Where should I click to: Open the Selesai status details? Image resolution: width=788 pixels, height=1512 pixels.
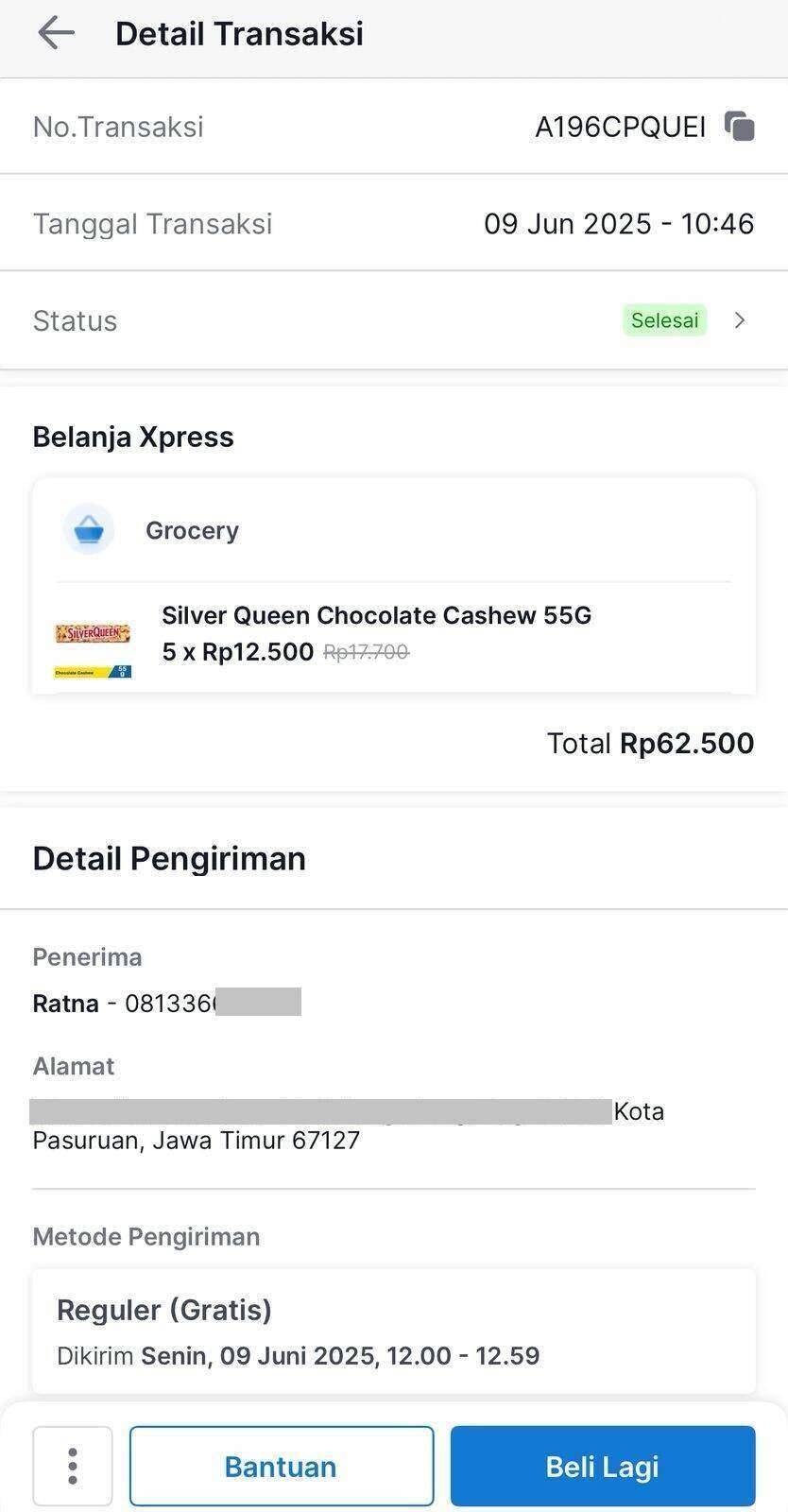coord(394,320)
